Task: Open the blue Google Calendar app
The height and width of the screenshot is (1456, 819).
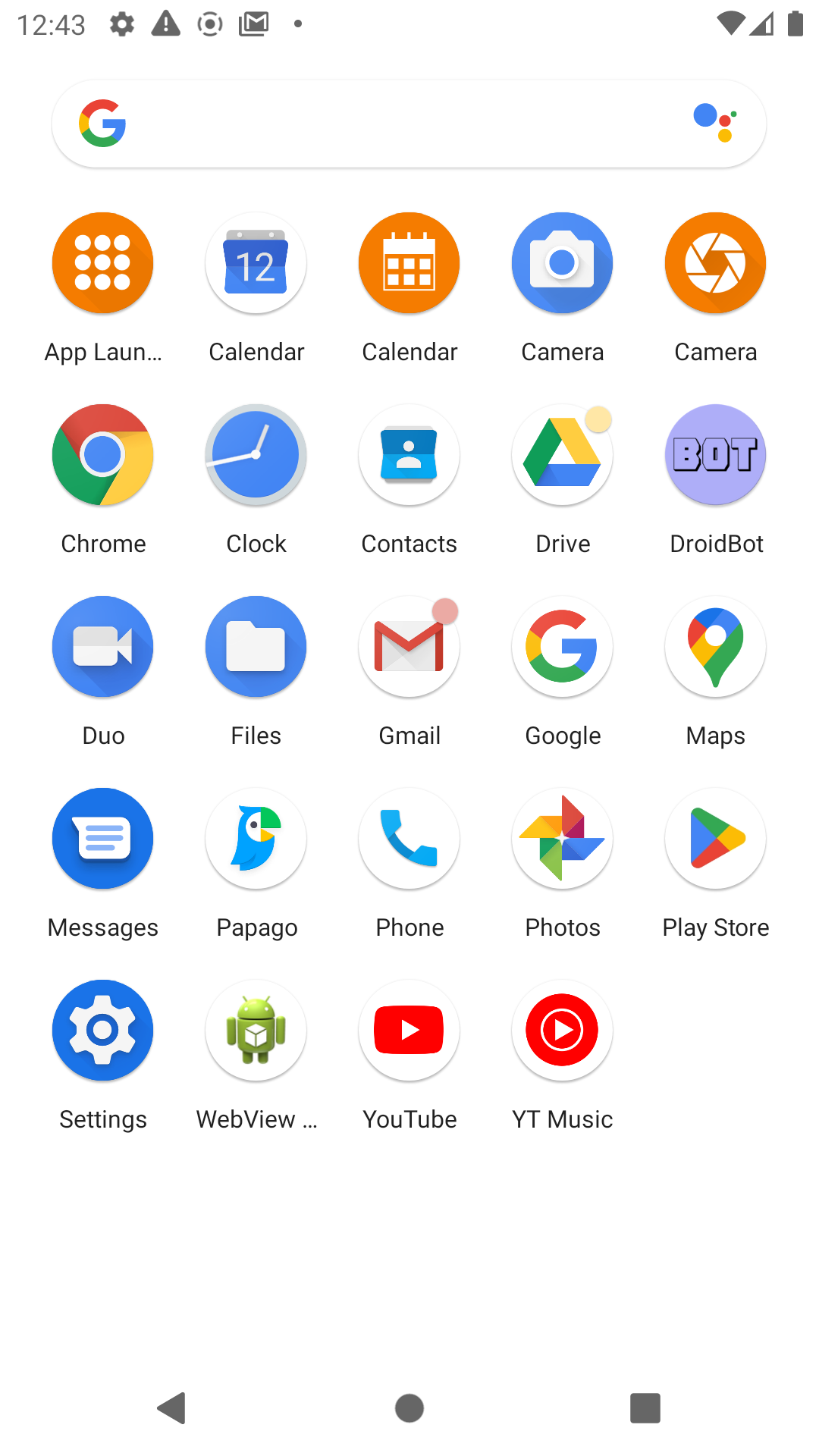Action: point(256,263)
